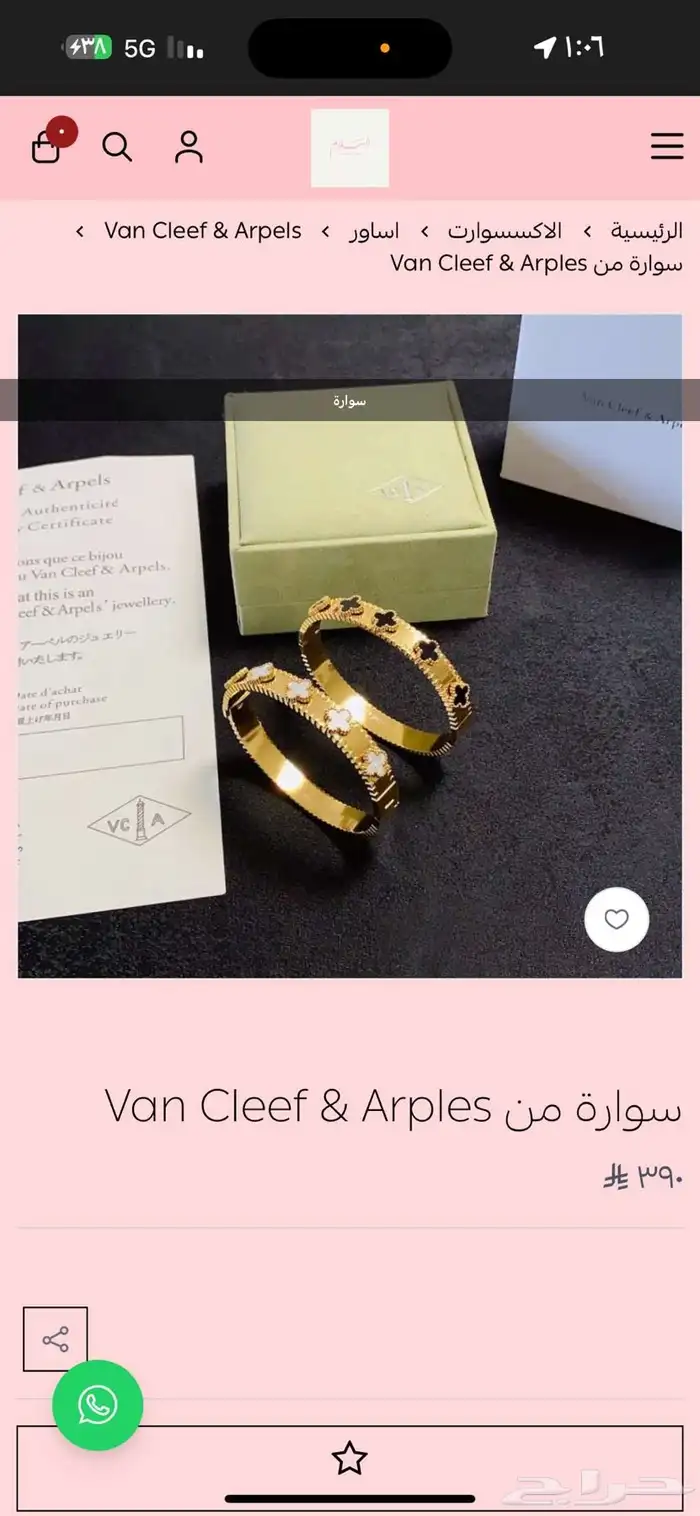Contact the store via WhatsApp
700x1516 pixels.
click(97, 1405)
